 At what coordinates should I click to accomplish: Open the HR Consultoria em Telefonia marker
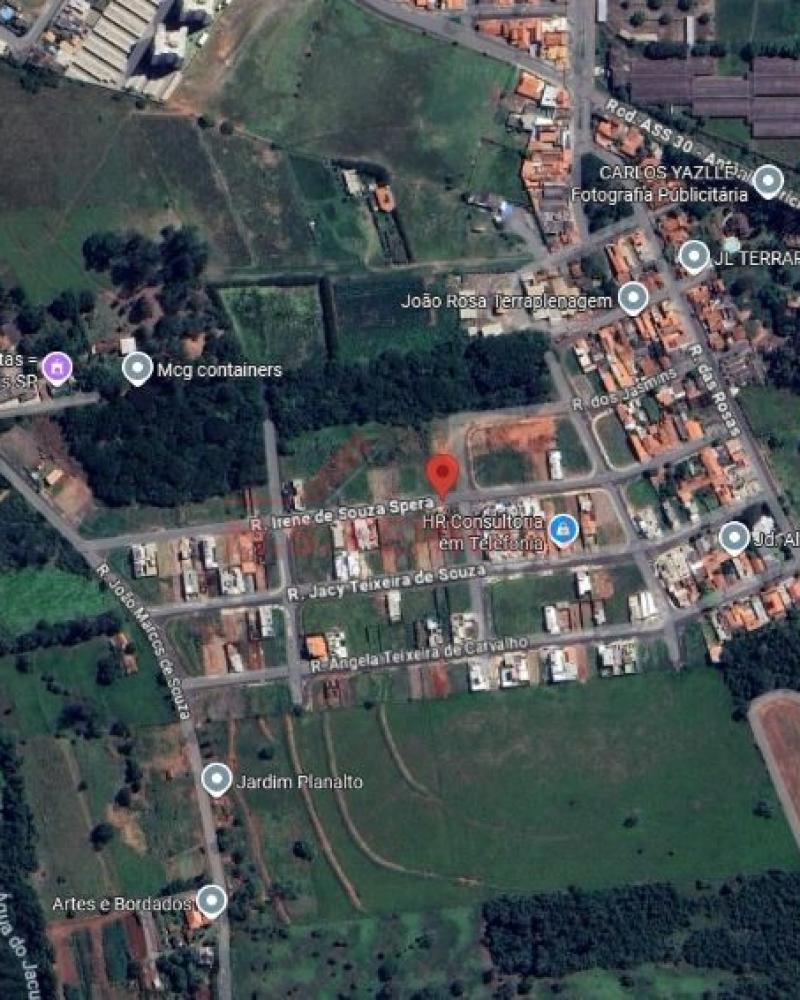point(563,529)
